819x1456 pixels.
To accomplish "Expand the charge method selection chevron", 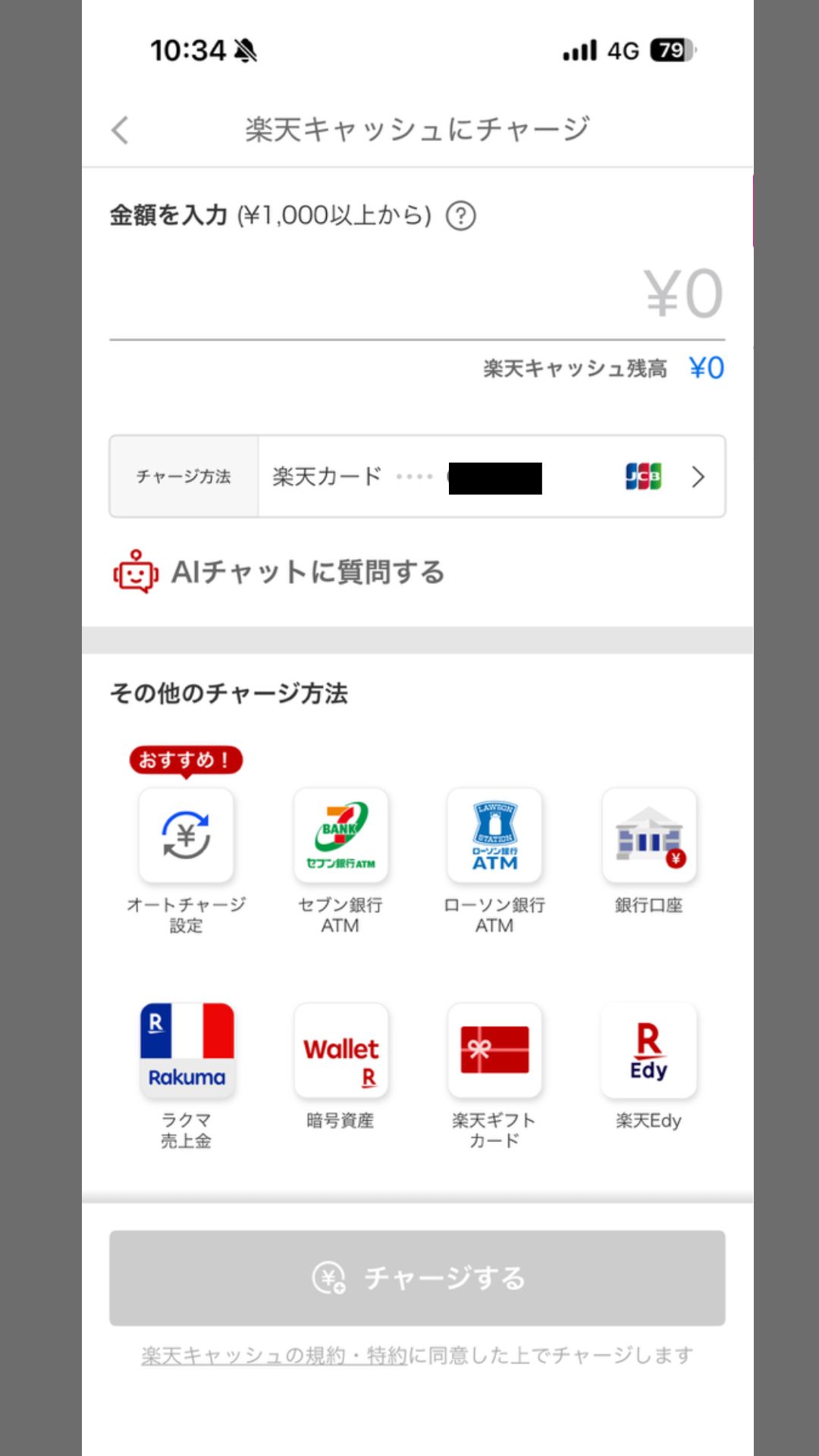I will click(x=697, y=476).
